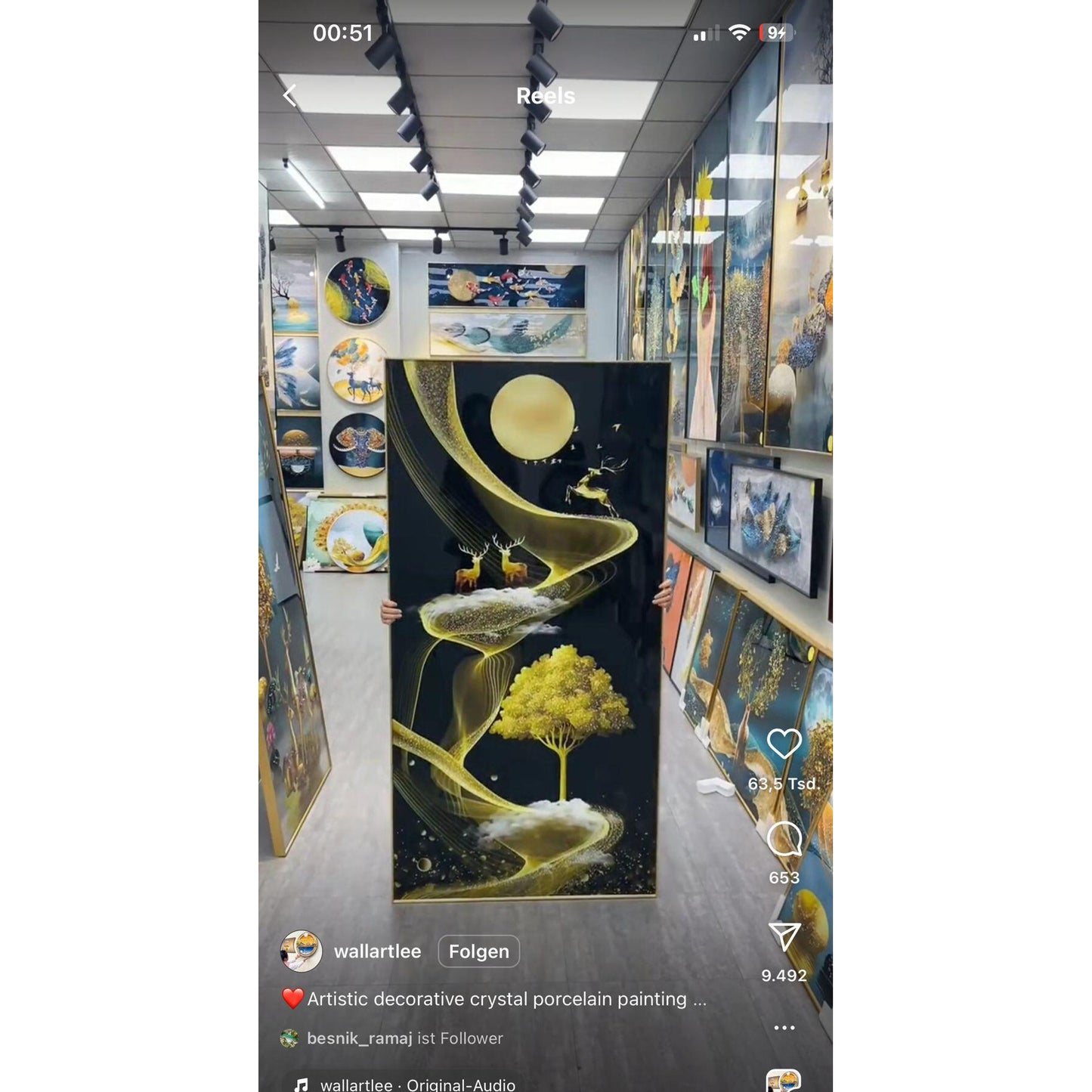Open the comments on this reel
1092x1092 pixels.
tap(784, 839)
